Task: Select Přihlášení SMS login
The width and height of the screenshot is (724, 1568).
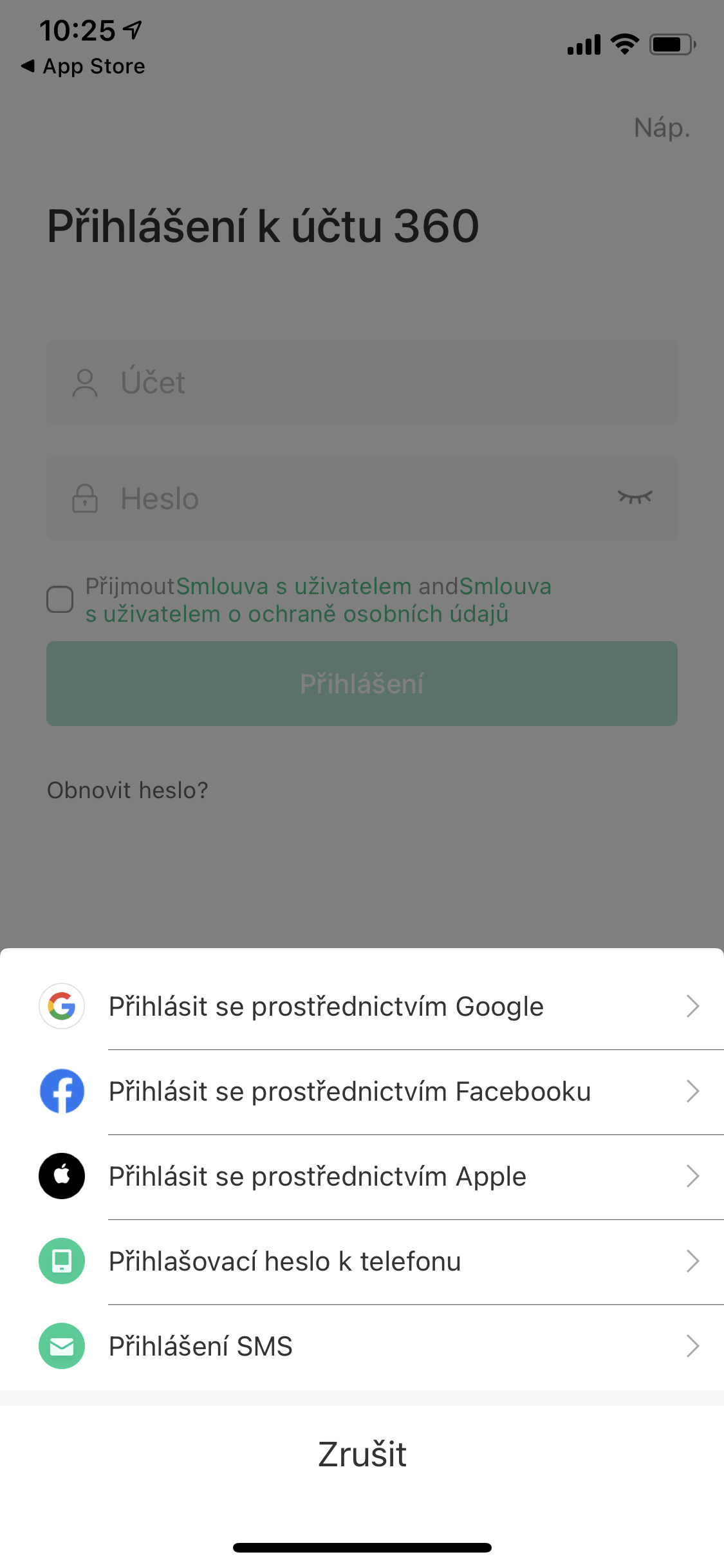Action: (x=362, y=1347)
